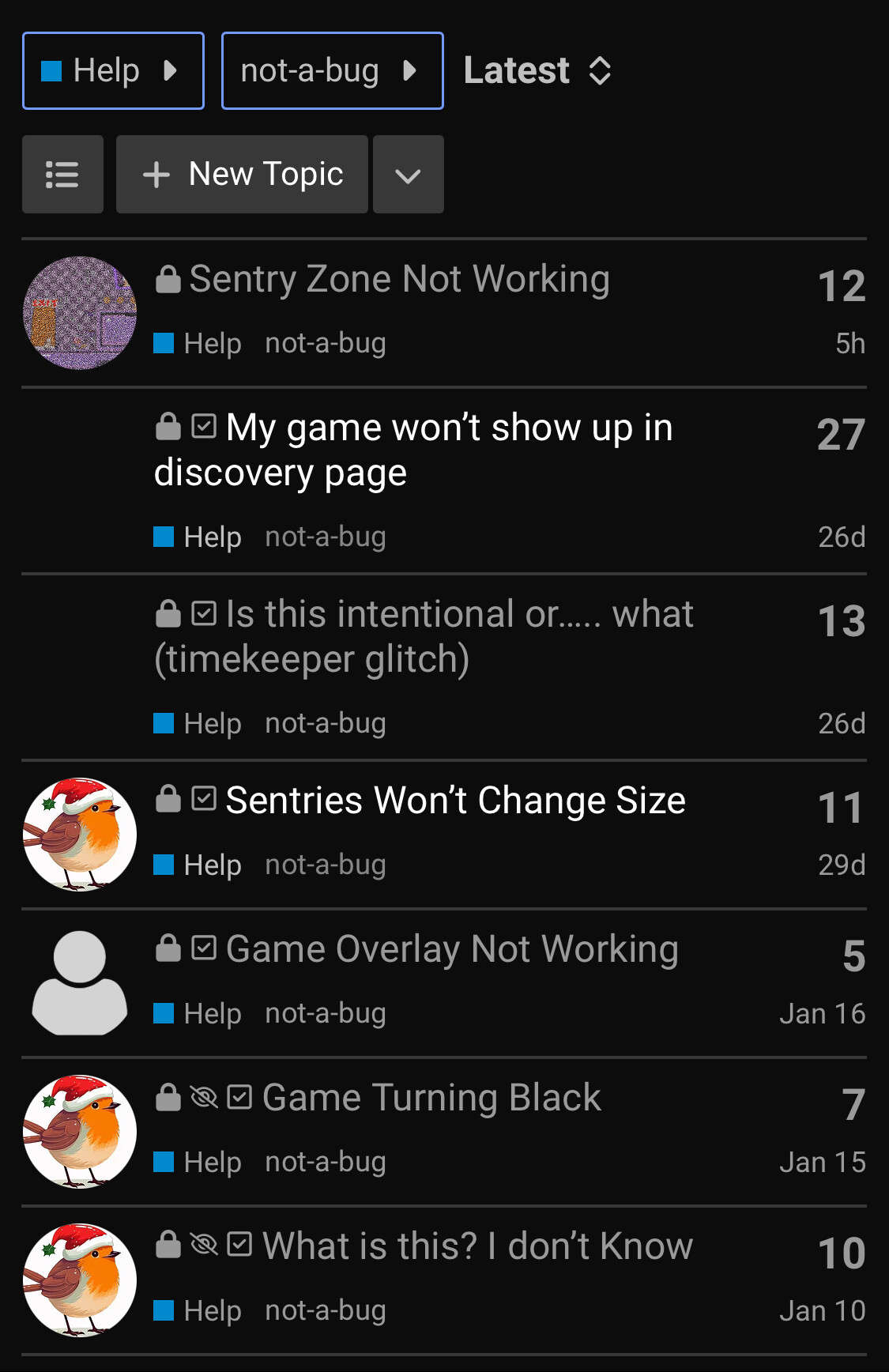Click the reply count 27 on discovery page topic
The image size is (889, 1372).
(x=840, y=434)
